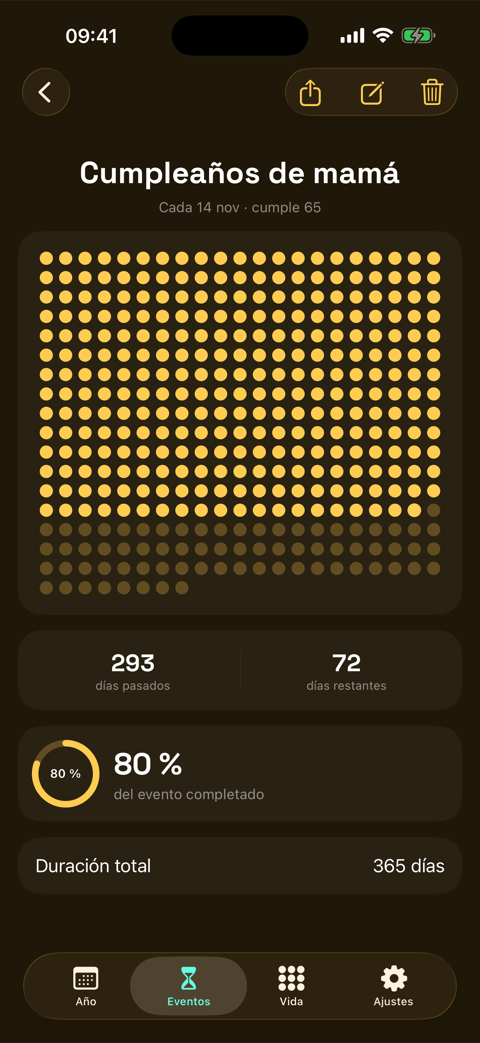Share the Cumpleaños de mamá event
This screenshot has width=480, height=1043.
310,92
